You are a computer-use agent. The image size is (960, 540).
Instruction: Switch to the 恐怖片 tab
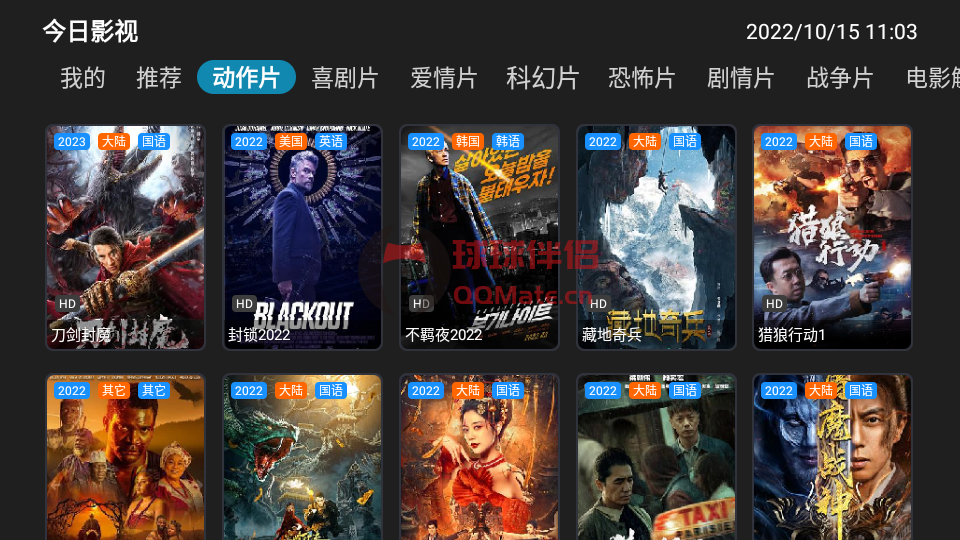point(642,78)
